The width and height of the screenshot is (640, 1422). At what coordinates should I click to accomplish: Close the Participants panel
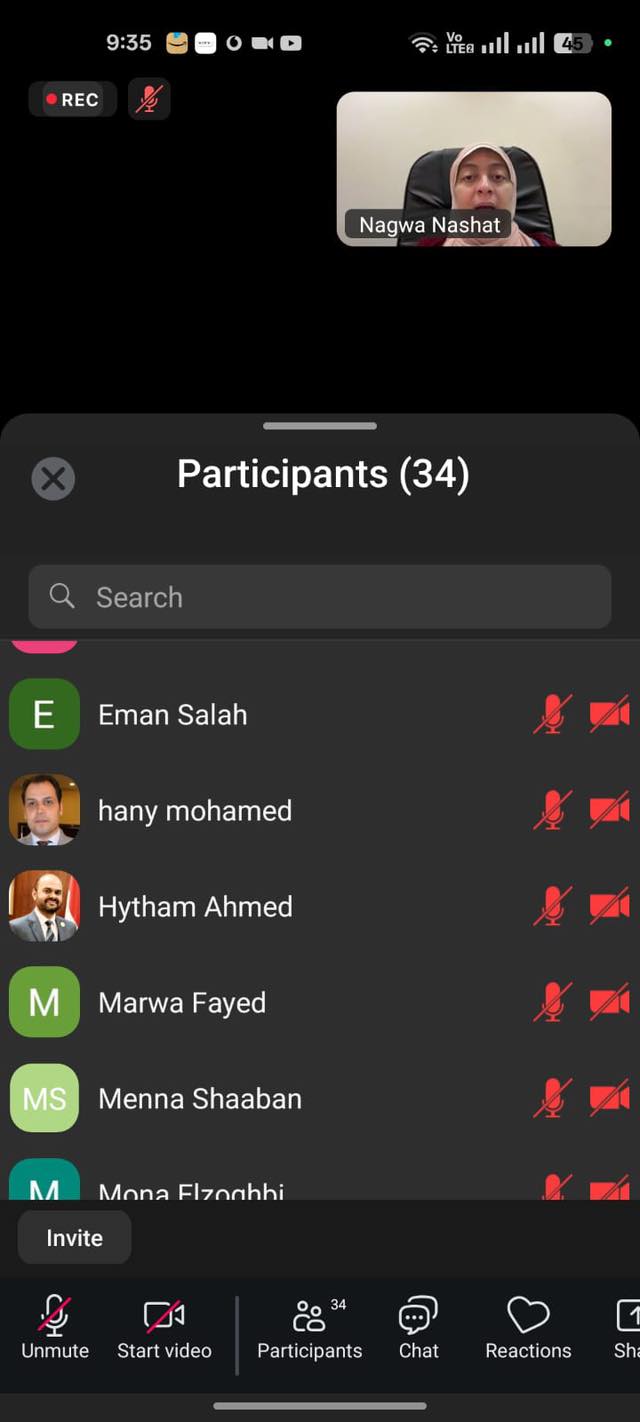click(x=53, y=479)
